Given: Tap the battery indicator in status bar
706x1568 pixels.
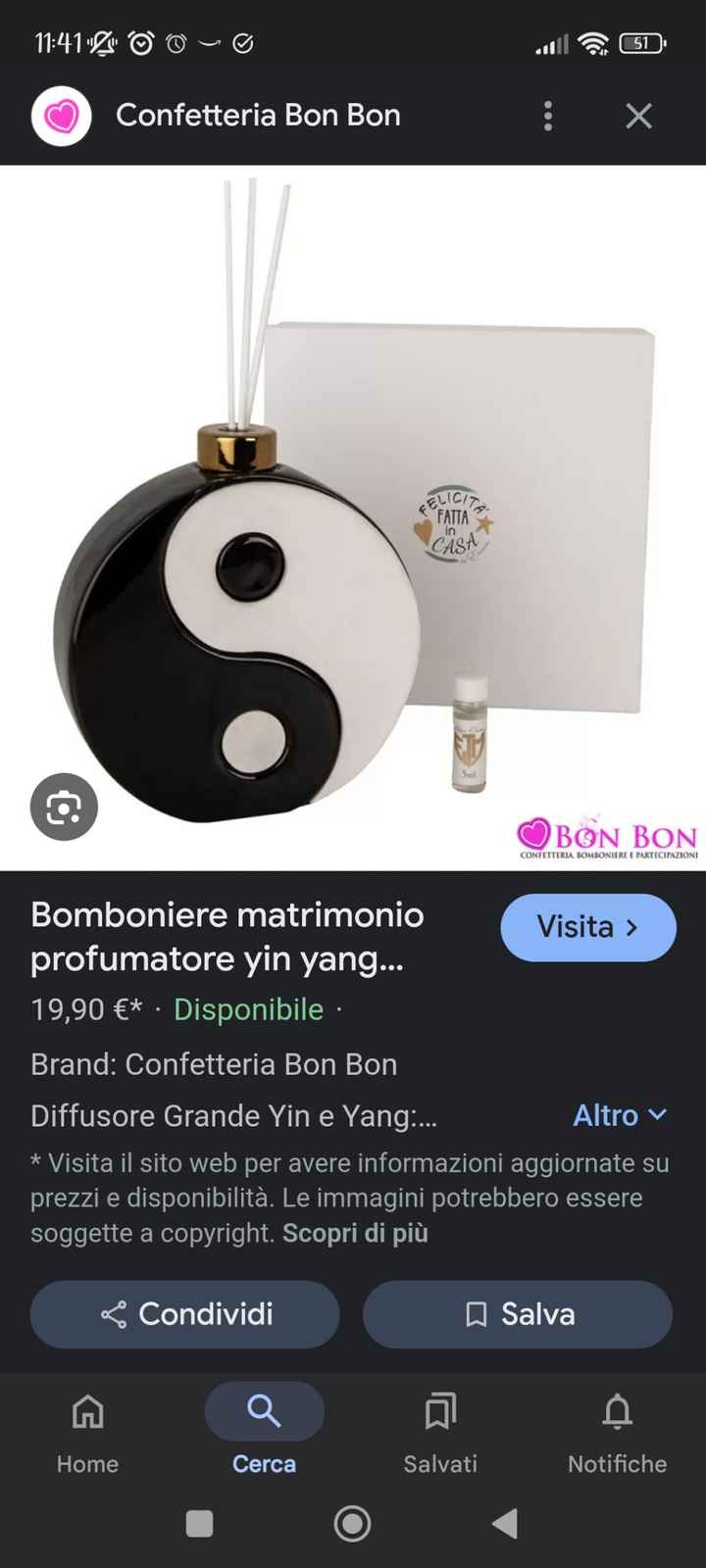Looking at the screenshot, I should [x=642, y=43].
